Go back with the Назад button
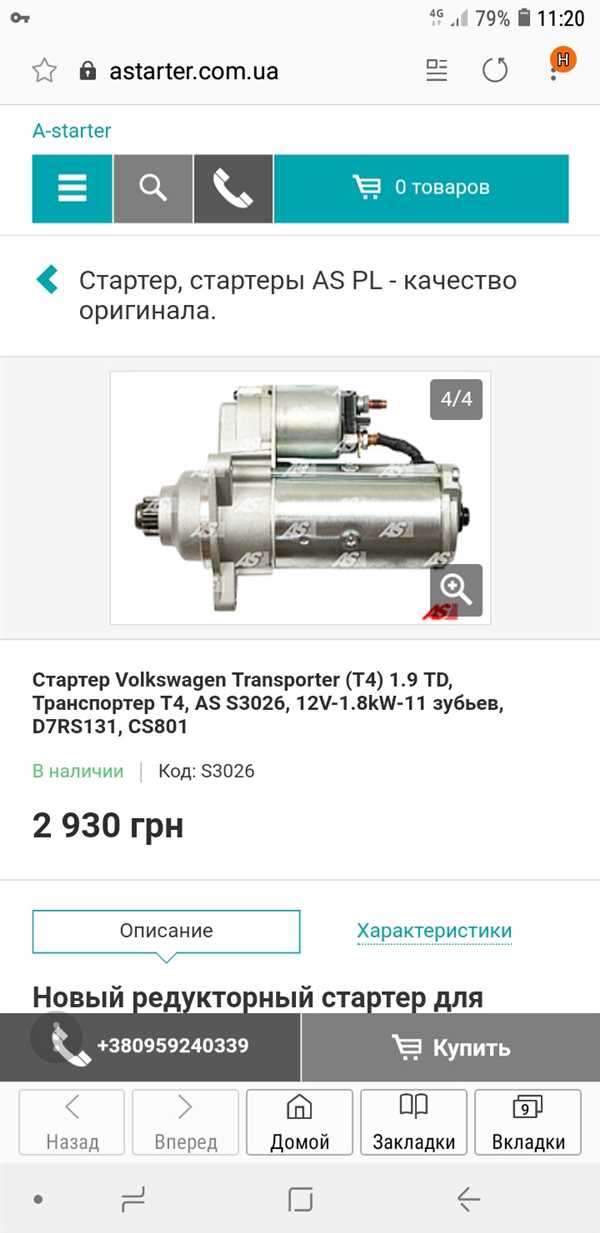Screen dimensions: 600x1233 point(72,1122)
